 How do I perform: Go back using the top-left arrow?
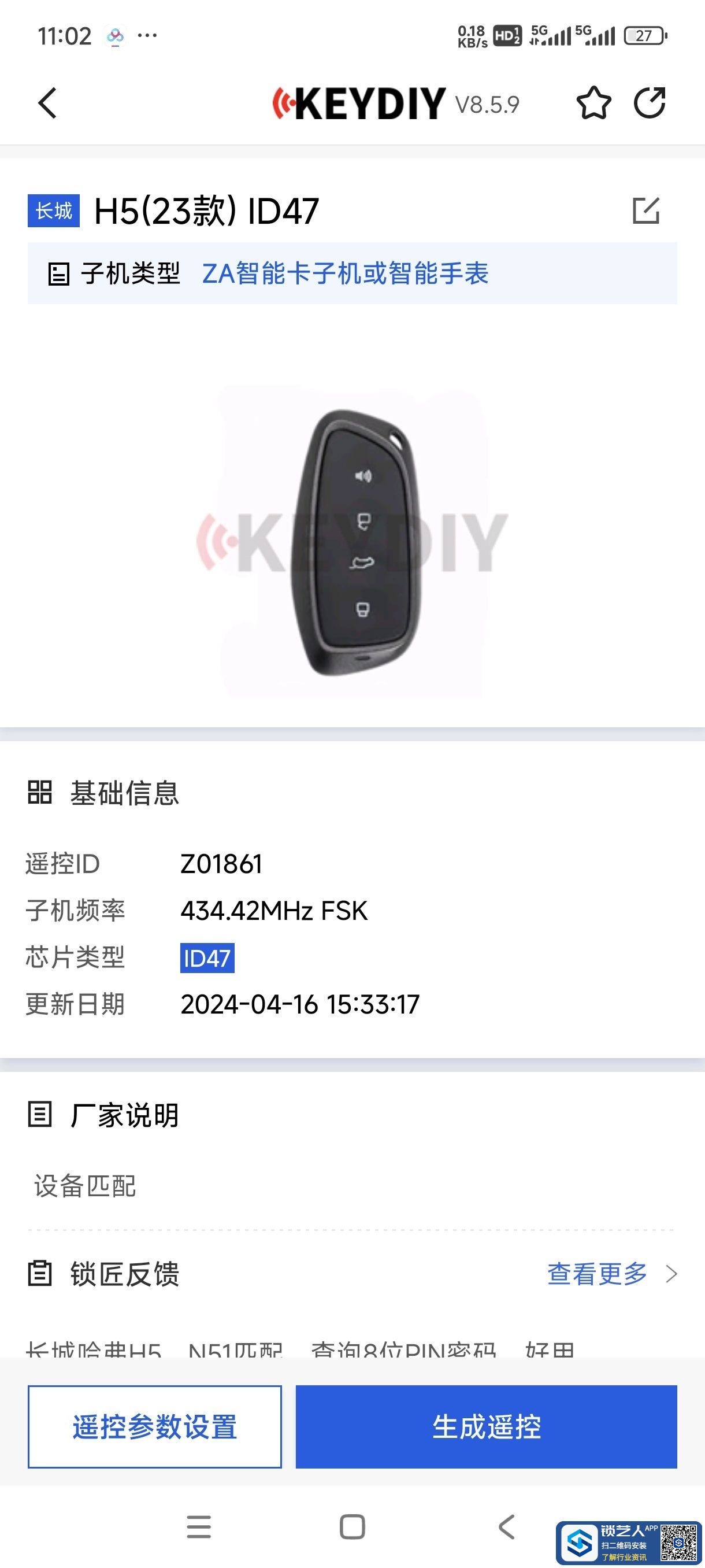tap(47, 103)
